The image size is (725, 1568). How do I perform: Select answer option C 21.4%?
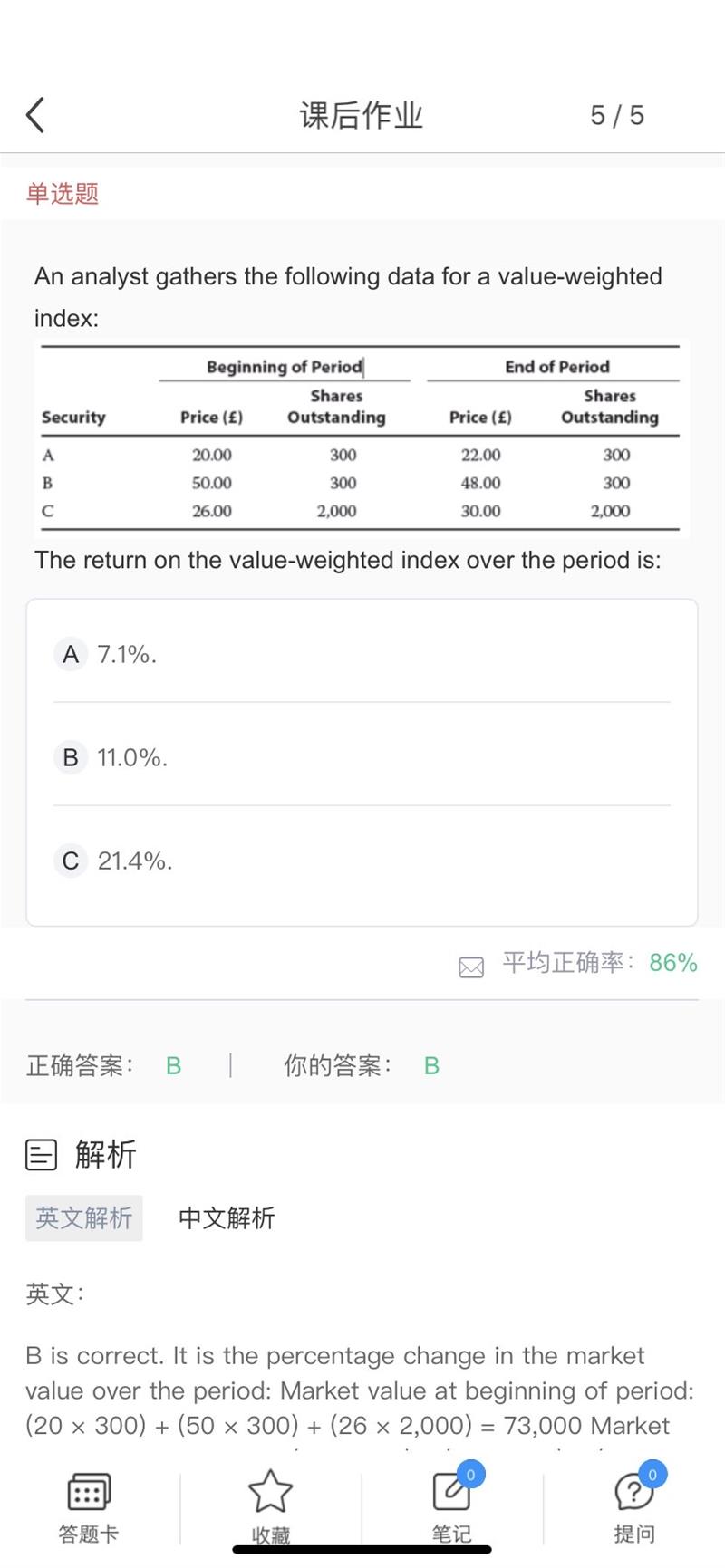coord(114,861)
